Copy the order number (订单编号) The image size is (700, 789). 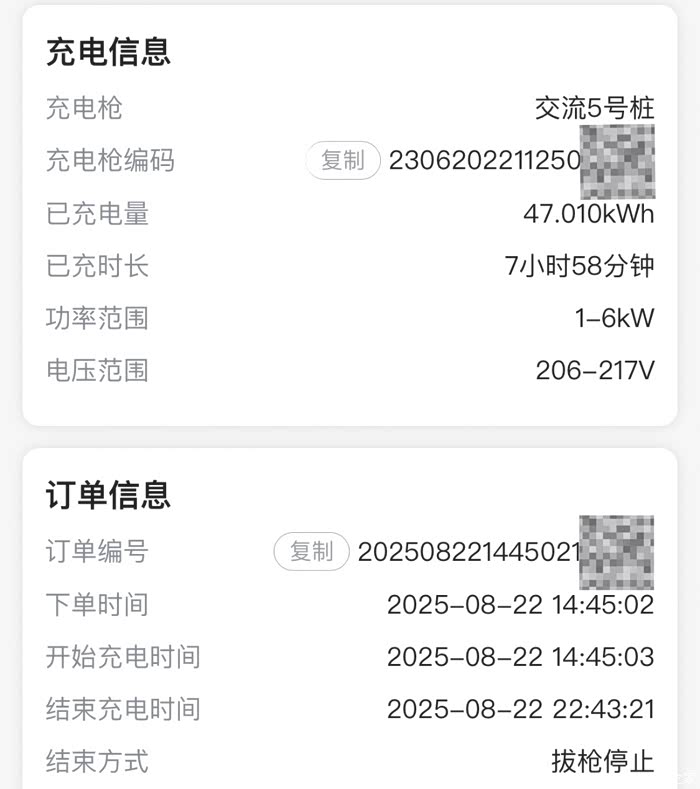pyautogui.click(x=311, y=551)
